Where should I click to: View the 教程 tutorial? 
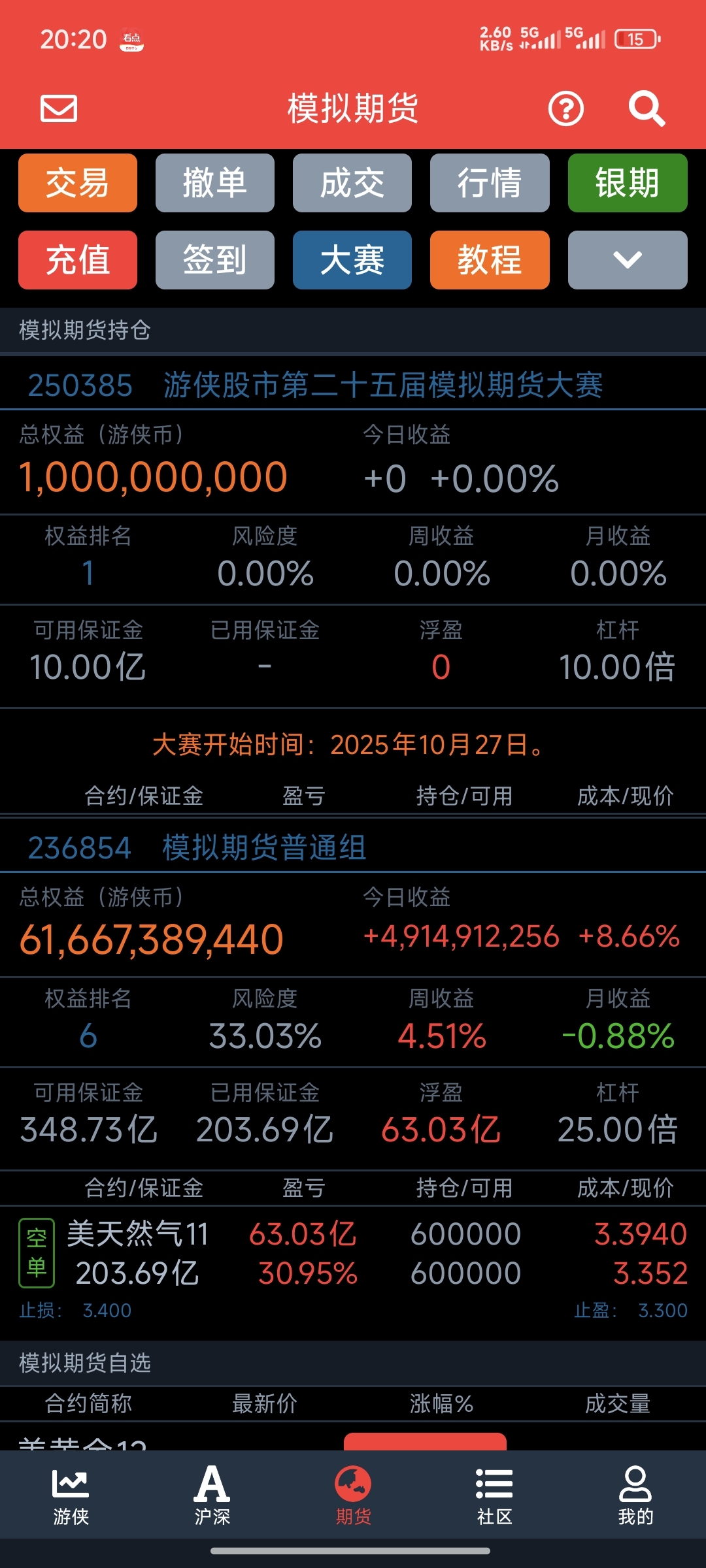pos(490,260)
